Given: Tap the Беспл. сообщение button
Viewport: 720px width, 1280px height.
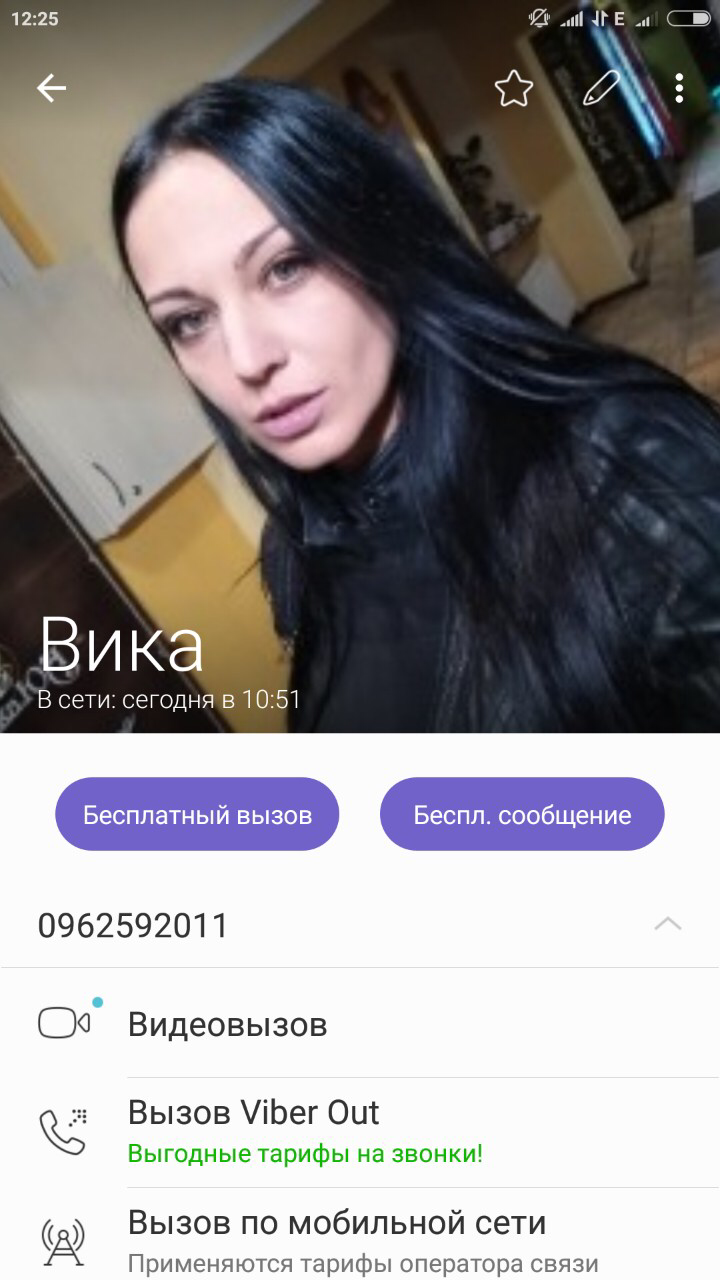Looking at the screenshot, I should [522, 814].
